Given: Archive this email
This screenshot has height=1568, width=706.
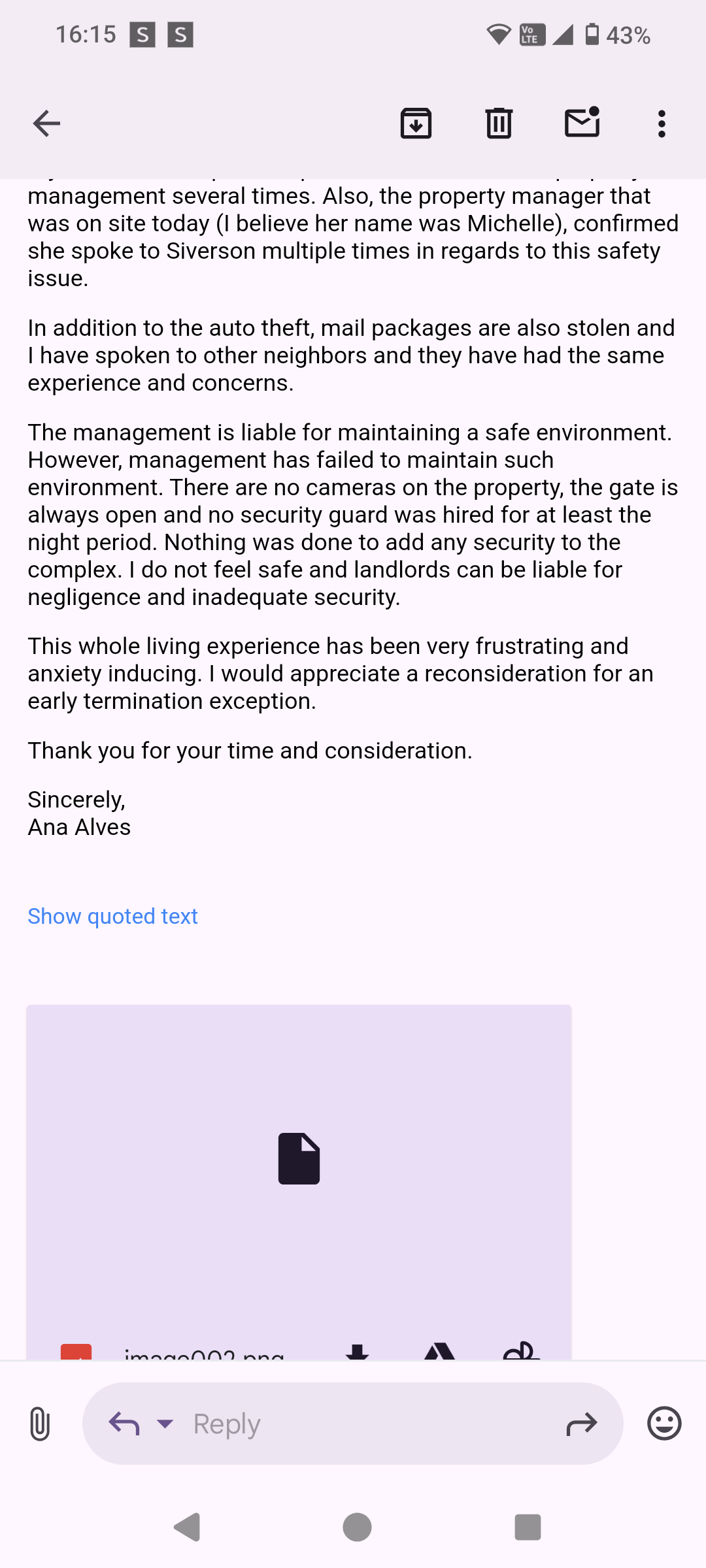Looking at the screenshot, I should coord(416,123).
